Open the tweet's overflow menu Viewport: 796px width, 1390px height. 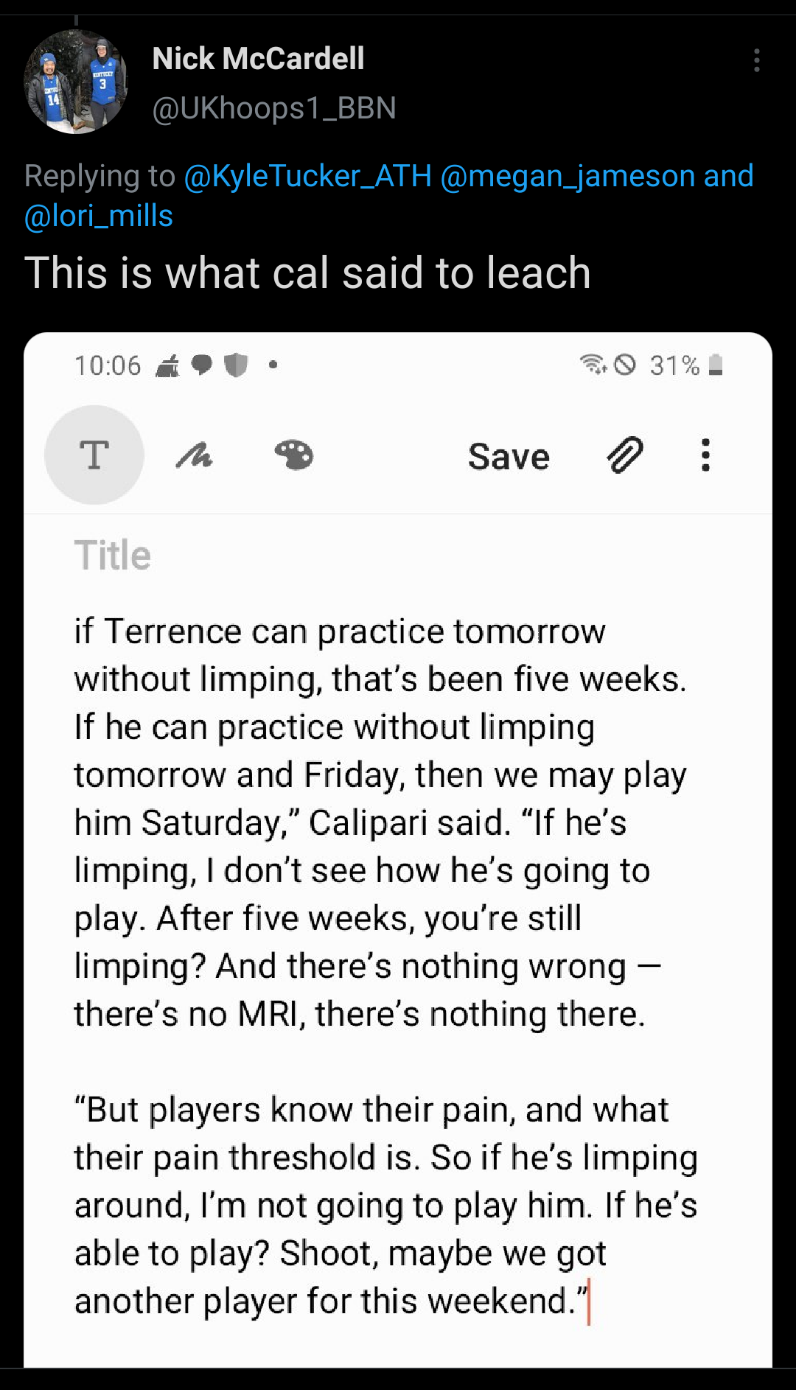(757, 61)
